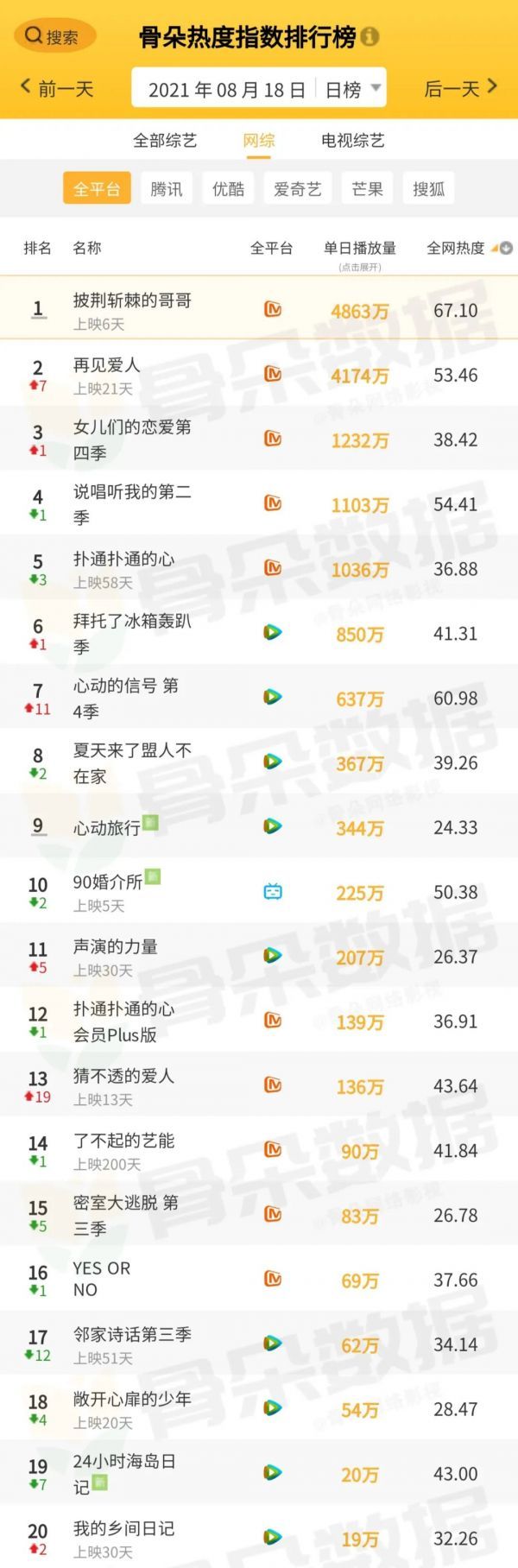Viewport: 518px width, 1568px height.
Task: Open 披荆斩棘的哥哥 row
Action: click(132, 300)
